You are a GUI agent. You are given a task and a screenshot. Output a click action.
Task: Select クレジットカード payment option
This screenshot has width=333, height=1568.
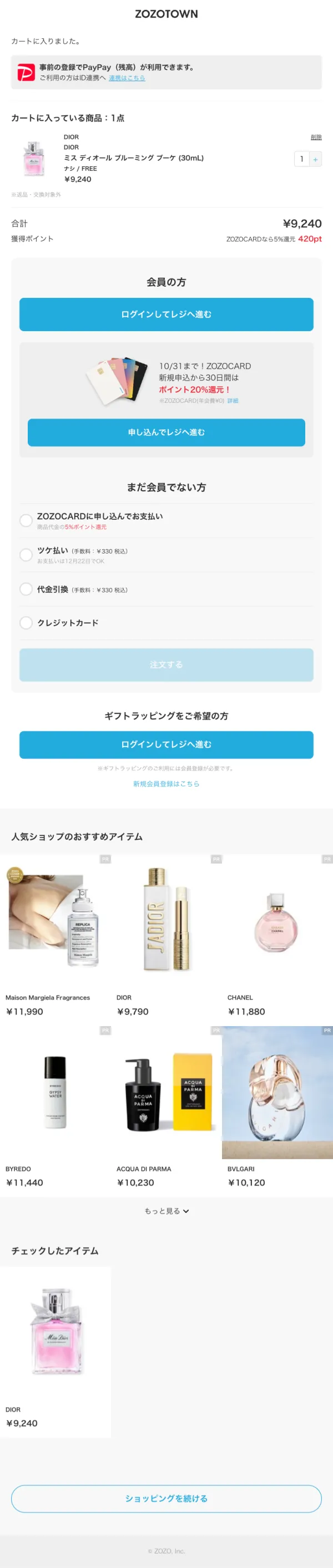[26, 623]
